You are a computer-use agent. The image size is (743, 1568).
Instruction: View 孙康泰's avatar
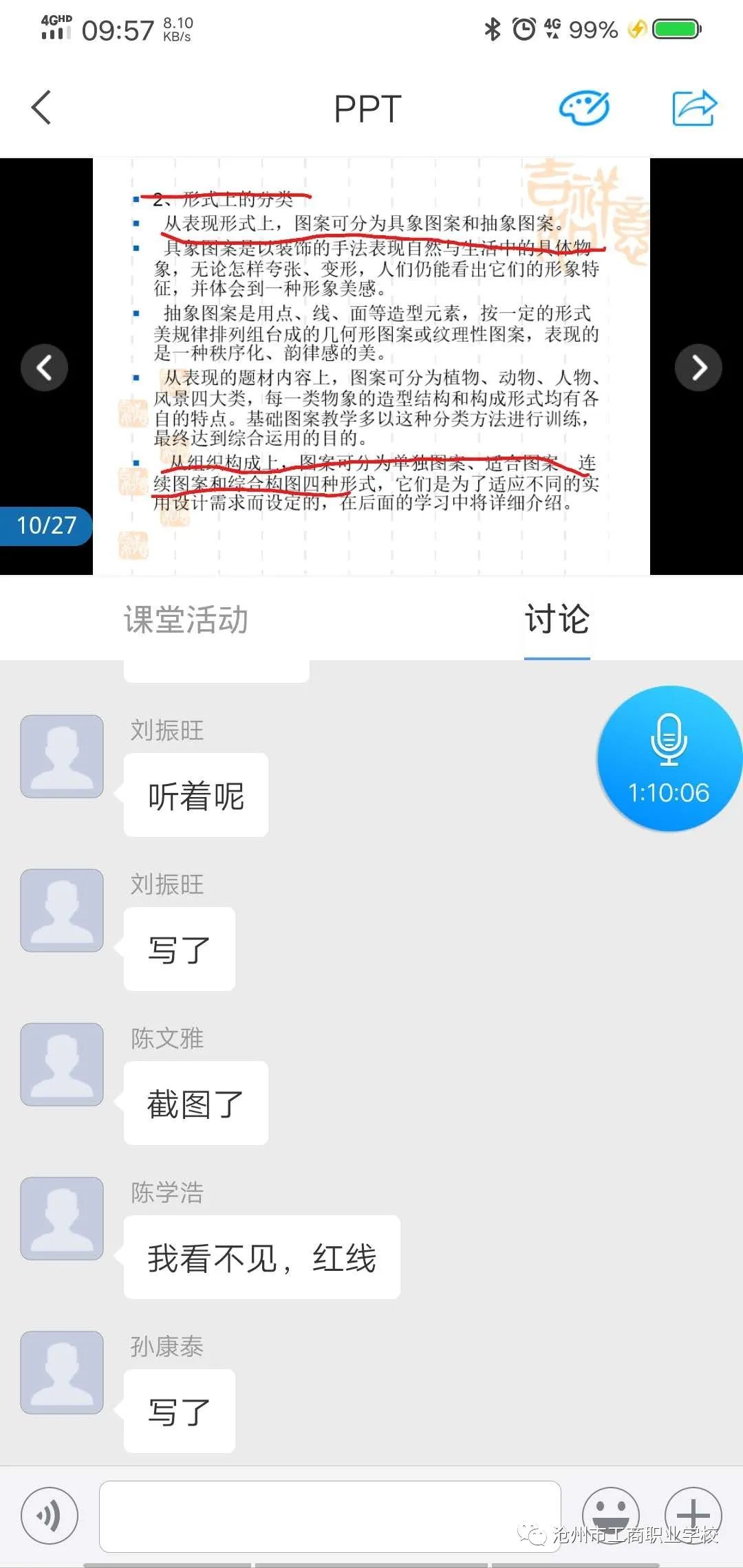[62, 1373]
